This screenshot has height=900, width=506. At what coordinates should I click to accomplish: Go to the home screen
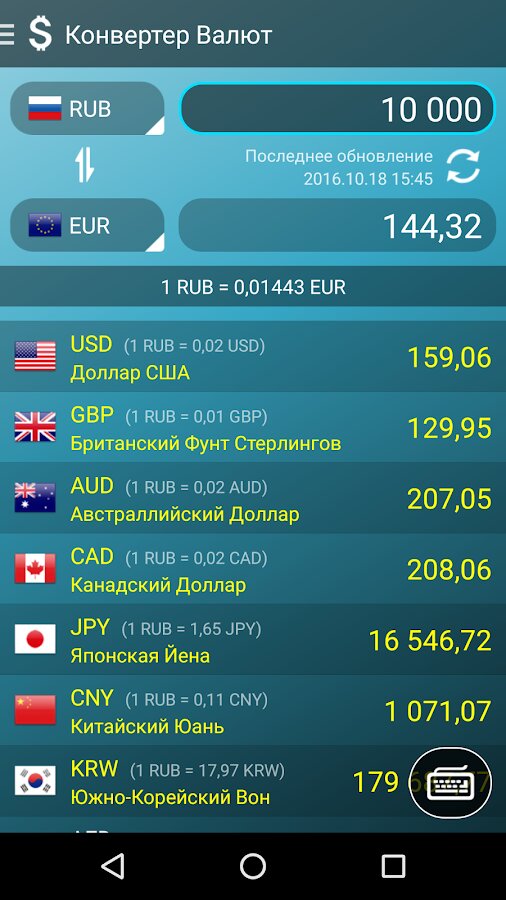[x=253, y=866]
